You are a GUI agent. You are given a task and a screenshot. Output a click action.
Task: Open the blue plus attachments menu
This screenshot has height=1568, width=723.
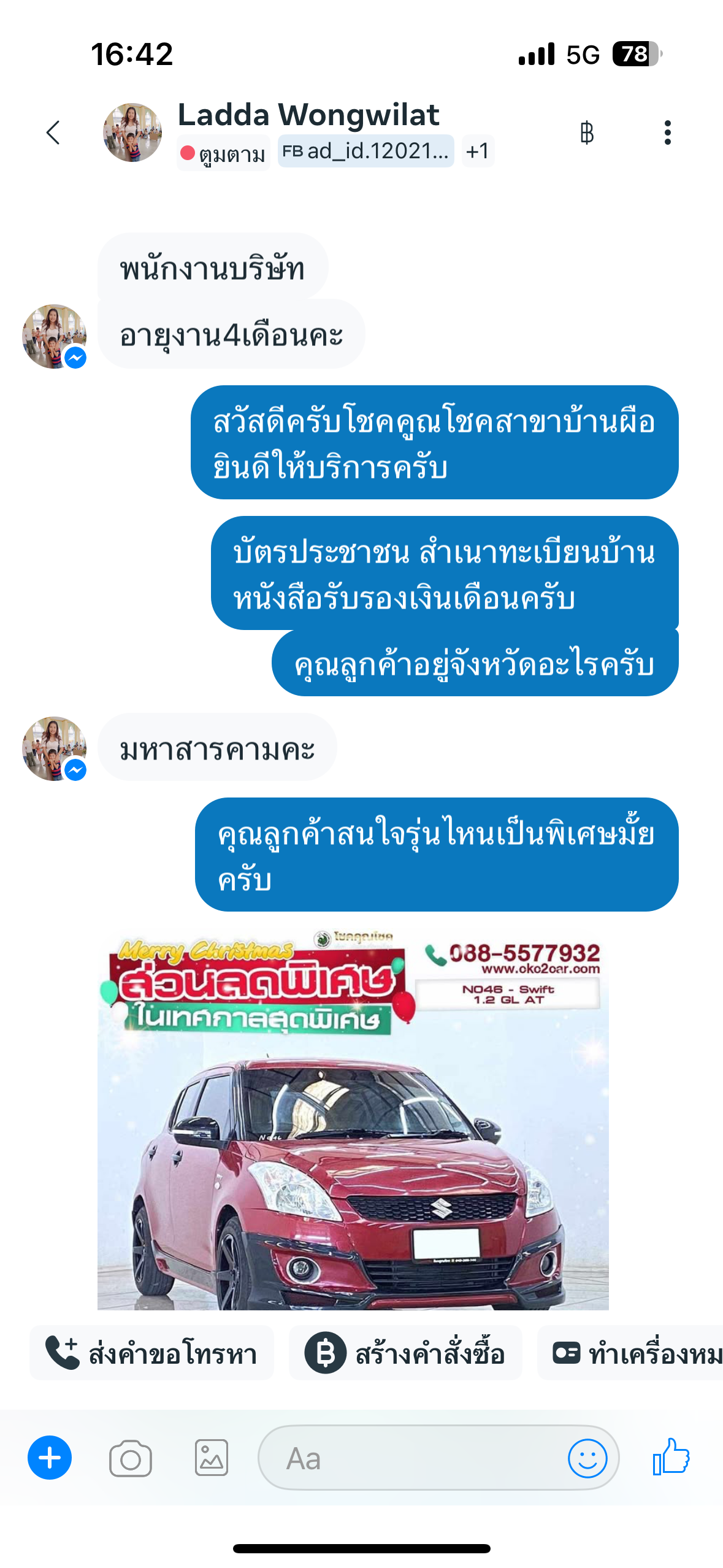(50, 1458)
